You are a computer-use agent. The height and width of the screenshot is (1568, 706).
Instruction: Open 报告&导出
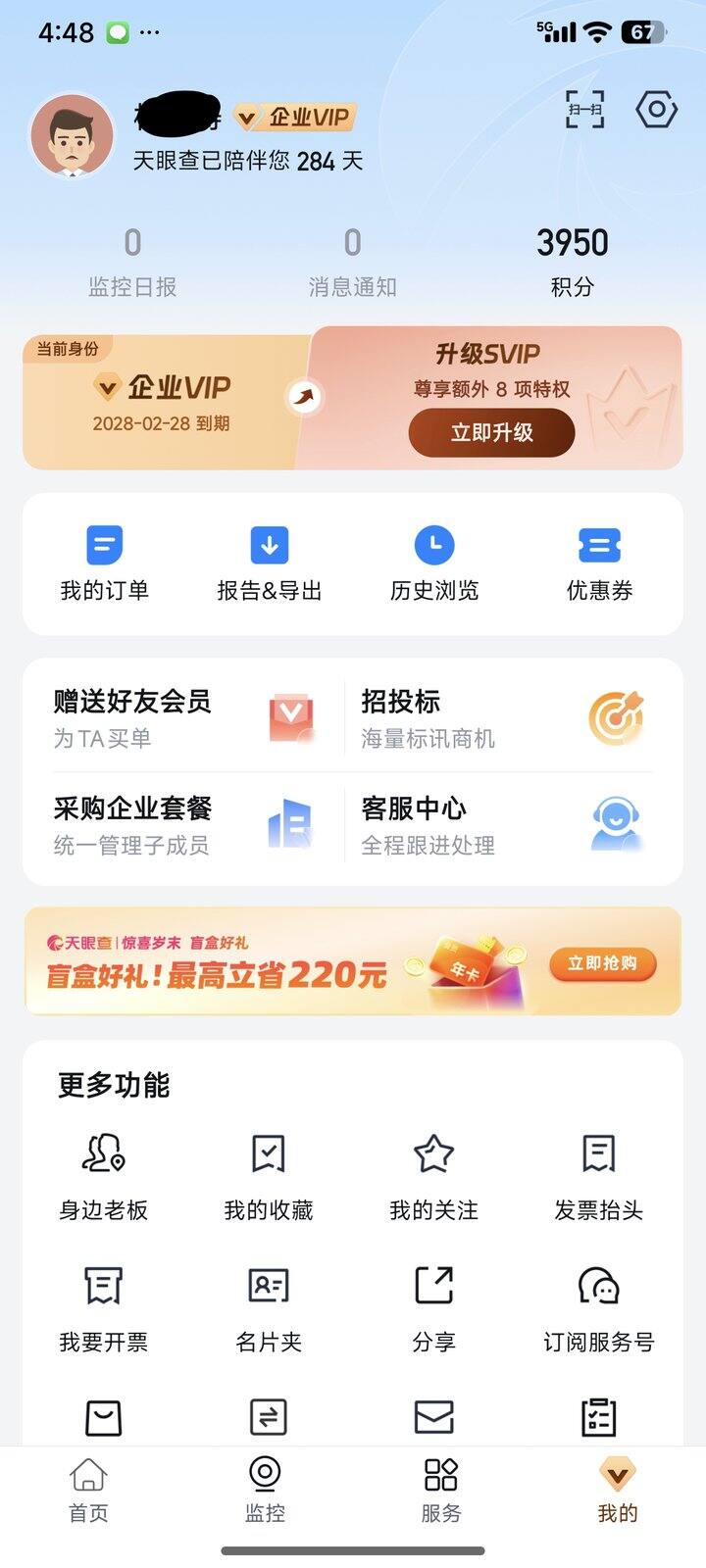click(x=269, y=564)
